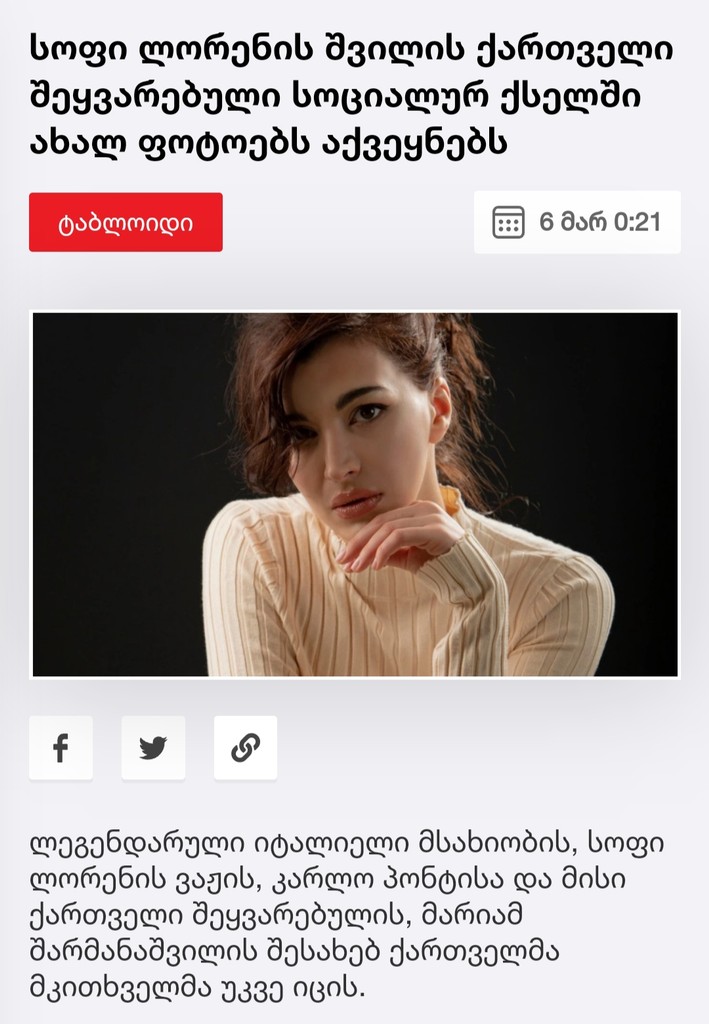
Task: Open the ტაბლოიდი category tag
Action: click(126, 222)
